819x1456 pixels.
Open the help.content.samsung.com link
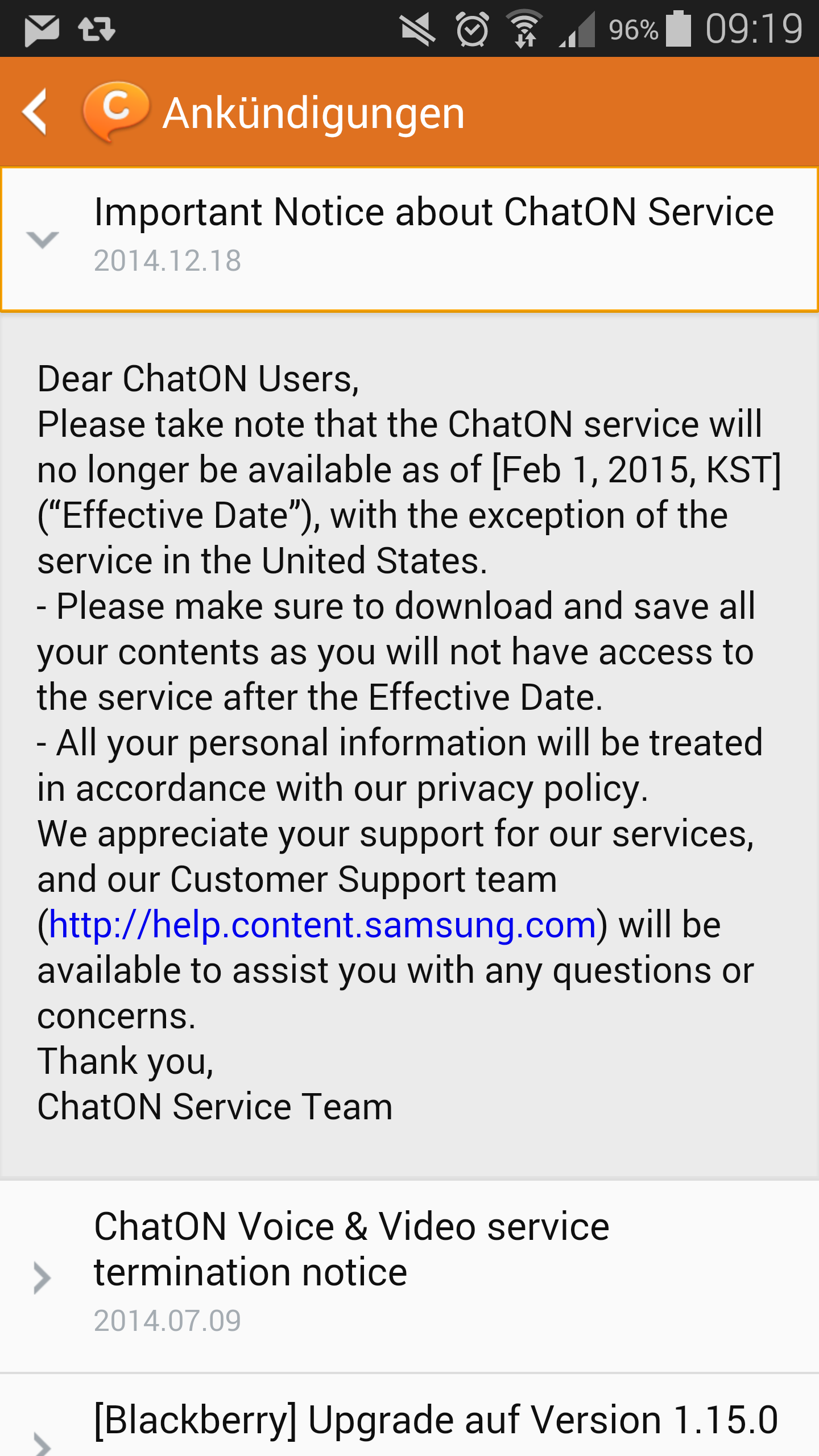[322, 925]
